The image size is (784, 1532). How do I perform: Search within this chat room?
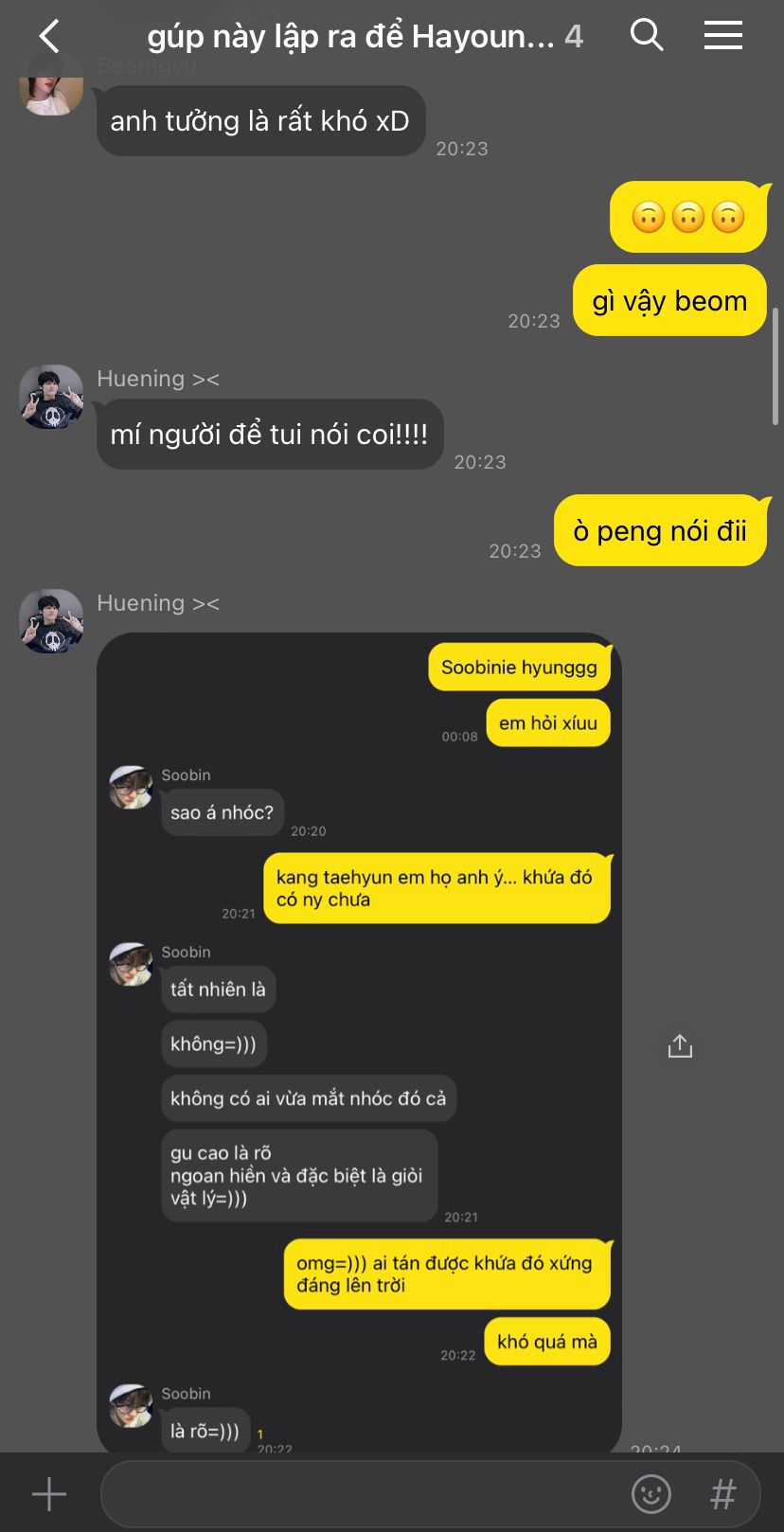(x=647, y=36)
